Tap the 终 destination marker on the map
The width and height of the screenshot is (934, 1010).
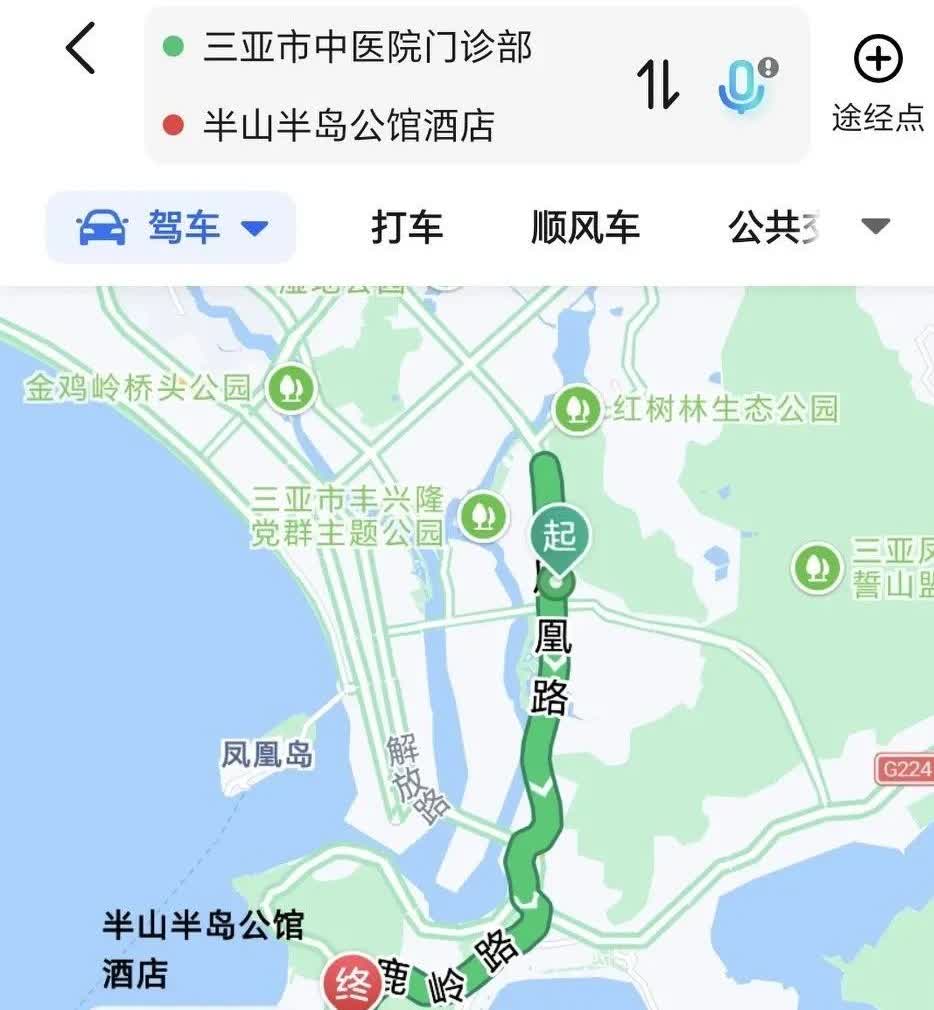pos(352,982)
